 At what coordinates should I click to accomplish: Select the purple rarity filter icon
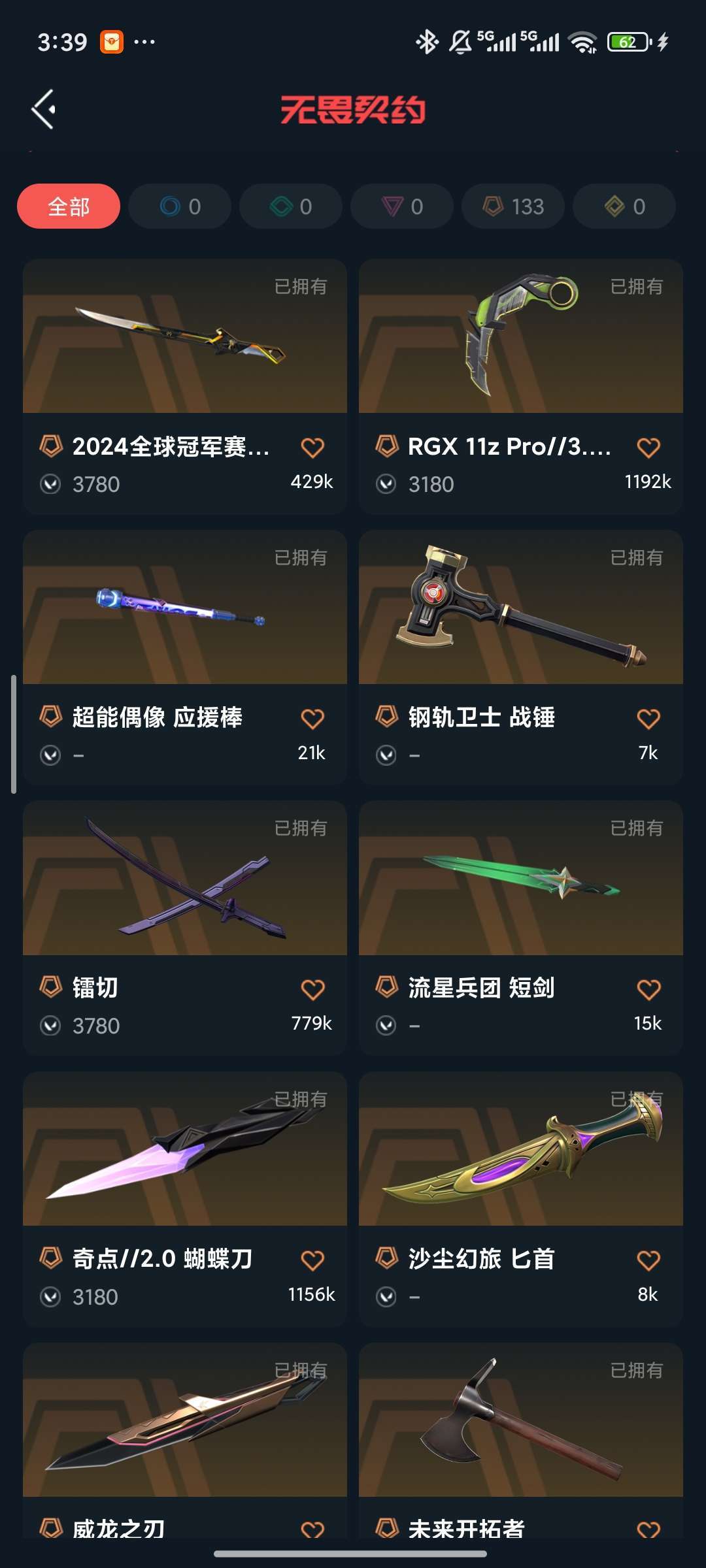tap(401, 206)
